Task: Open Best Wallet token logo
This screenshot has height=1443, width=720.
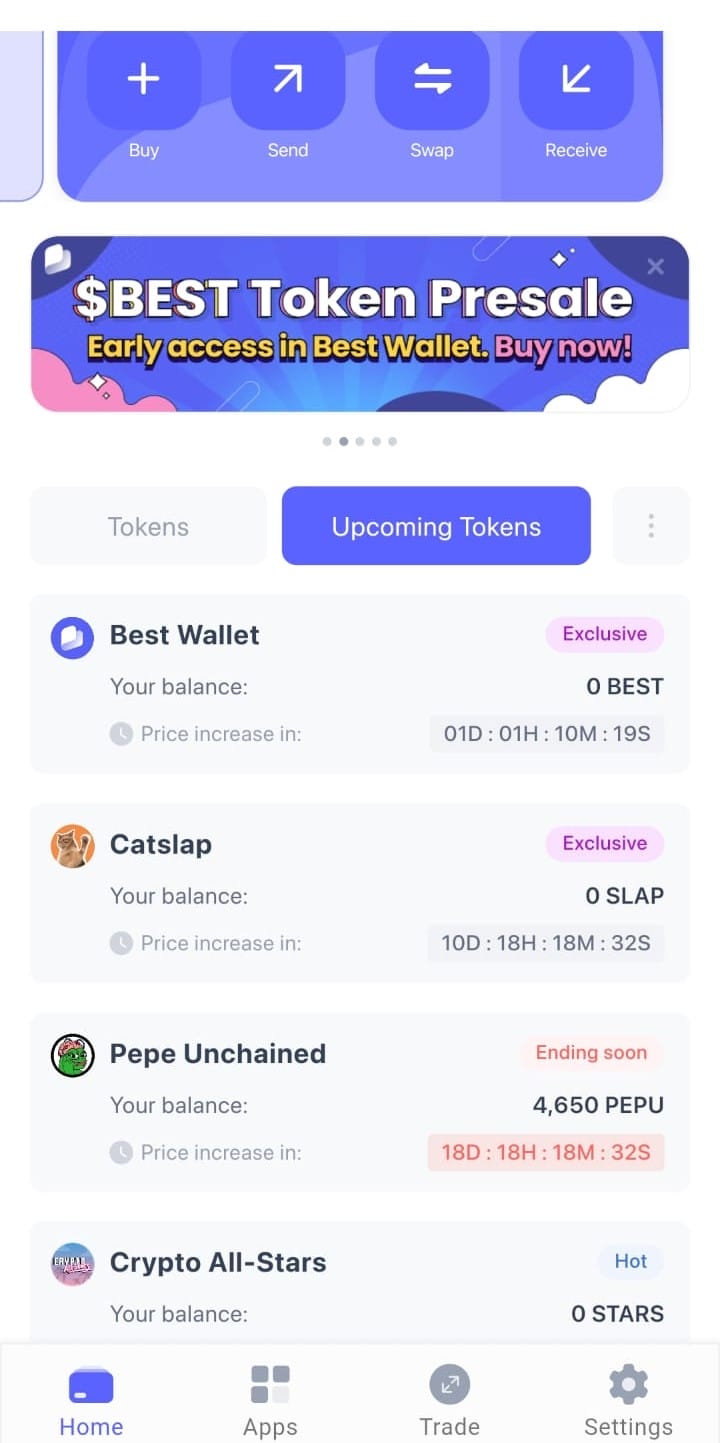Action: (71, 635)
